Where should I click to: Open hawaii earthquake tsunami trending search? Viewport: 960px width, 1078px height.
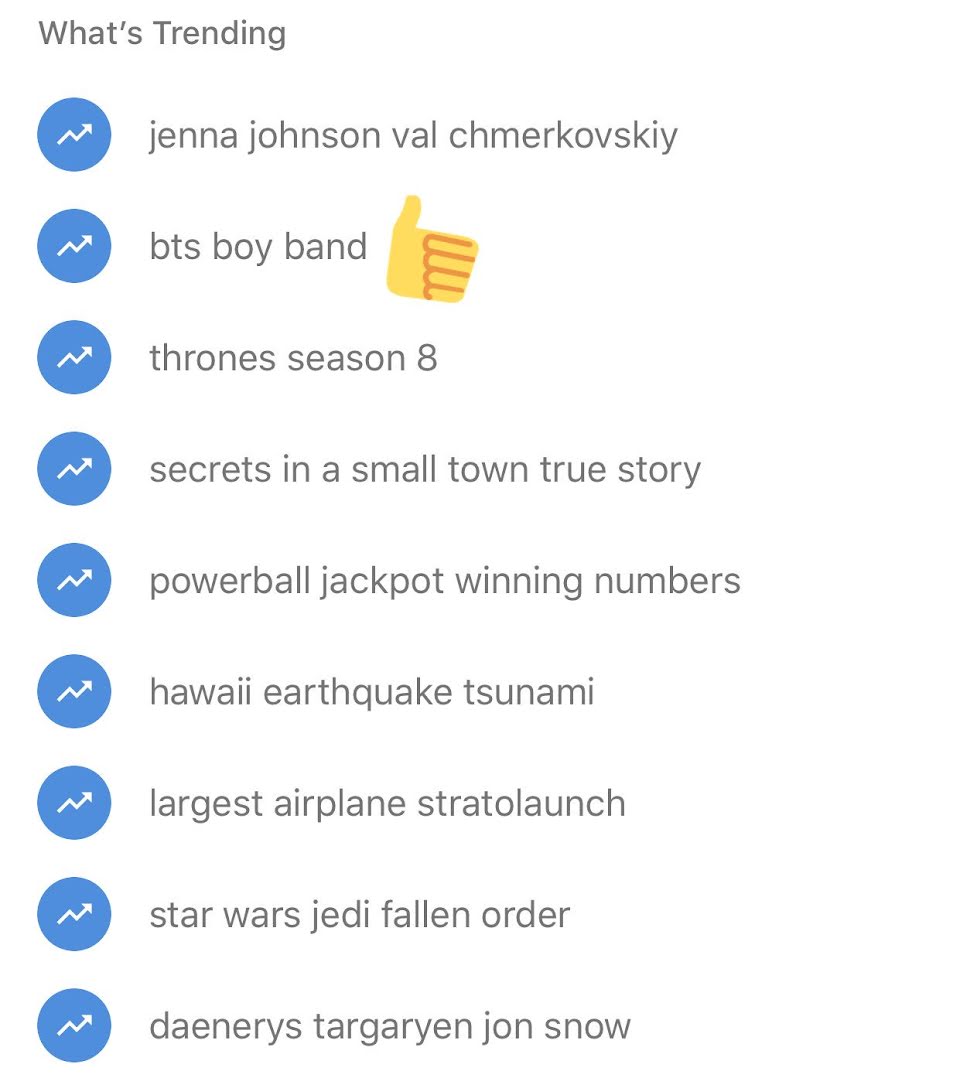click(x=371, y=692)
